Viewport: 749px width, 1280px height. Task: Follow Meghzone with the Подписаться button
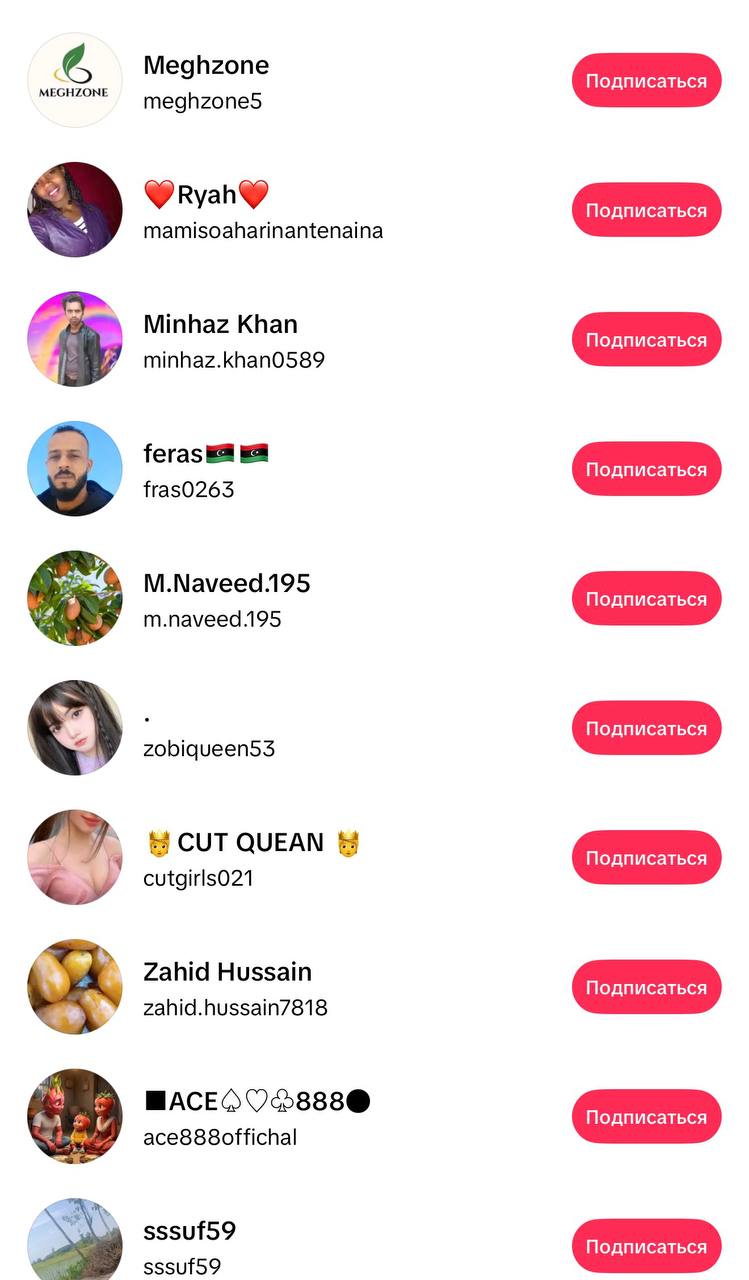click(x=646, y=81)
